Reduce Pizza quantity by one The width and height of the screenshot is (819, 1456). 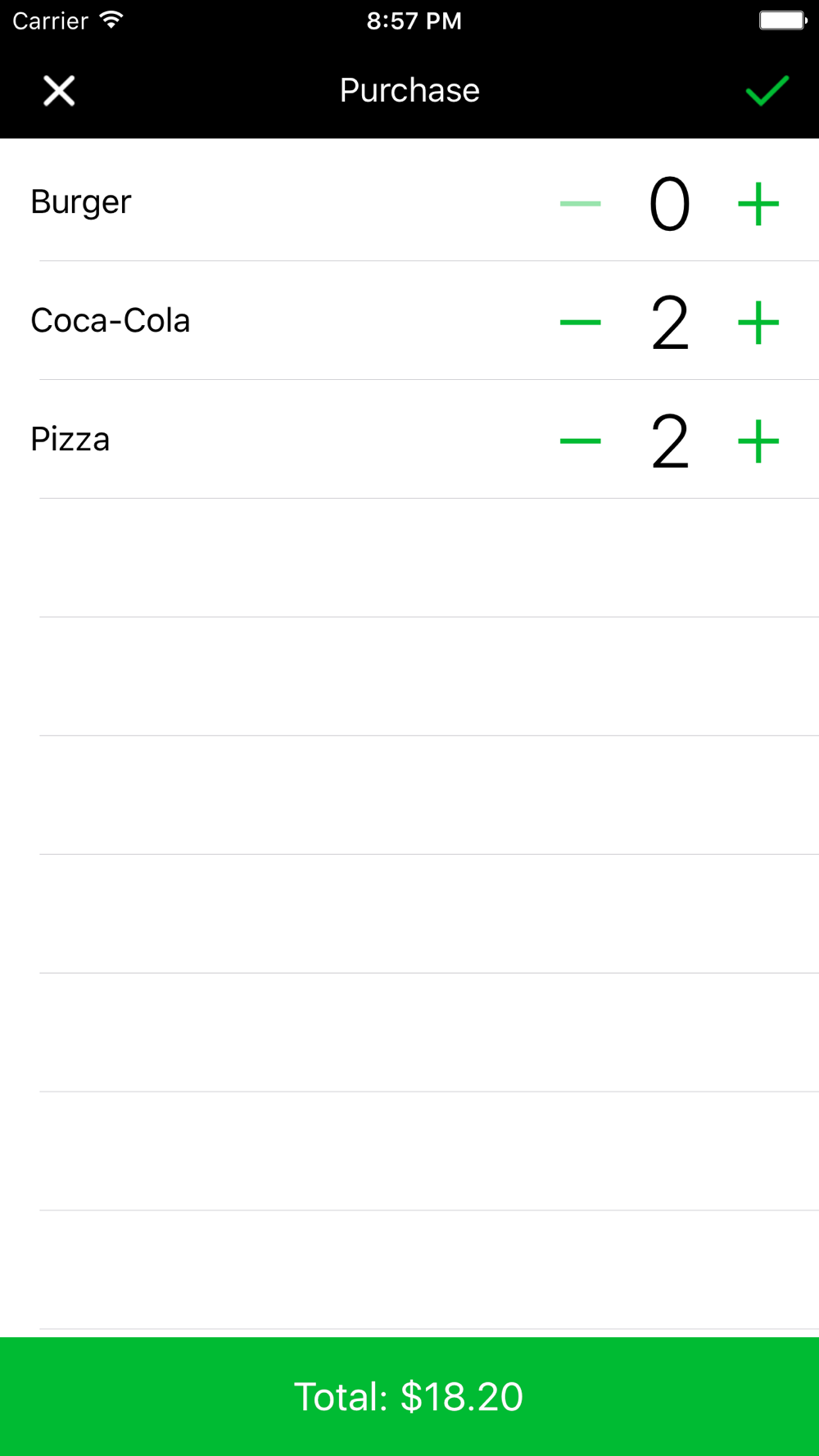coord(581,441)
